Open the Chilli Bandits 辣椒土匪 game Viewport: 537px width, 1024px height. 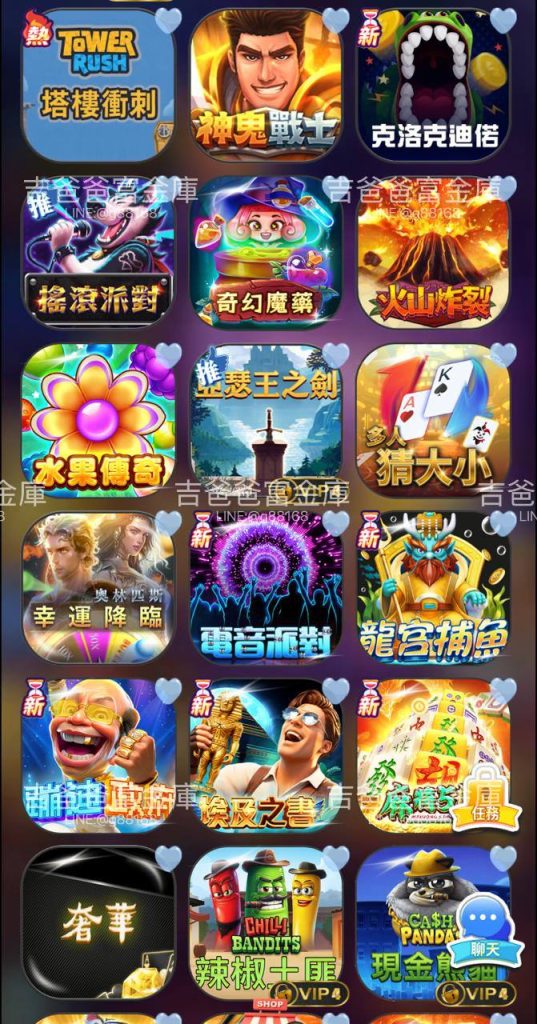coord(266,923)
